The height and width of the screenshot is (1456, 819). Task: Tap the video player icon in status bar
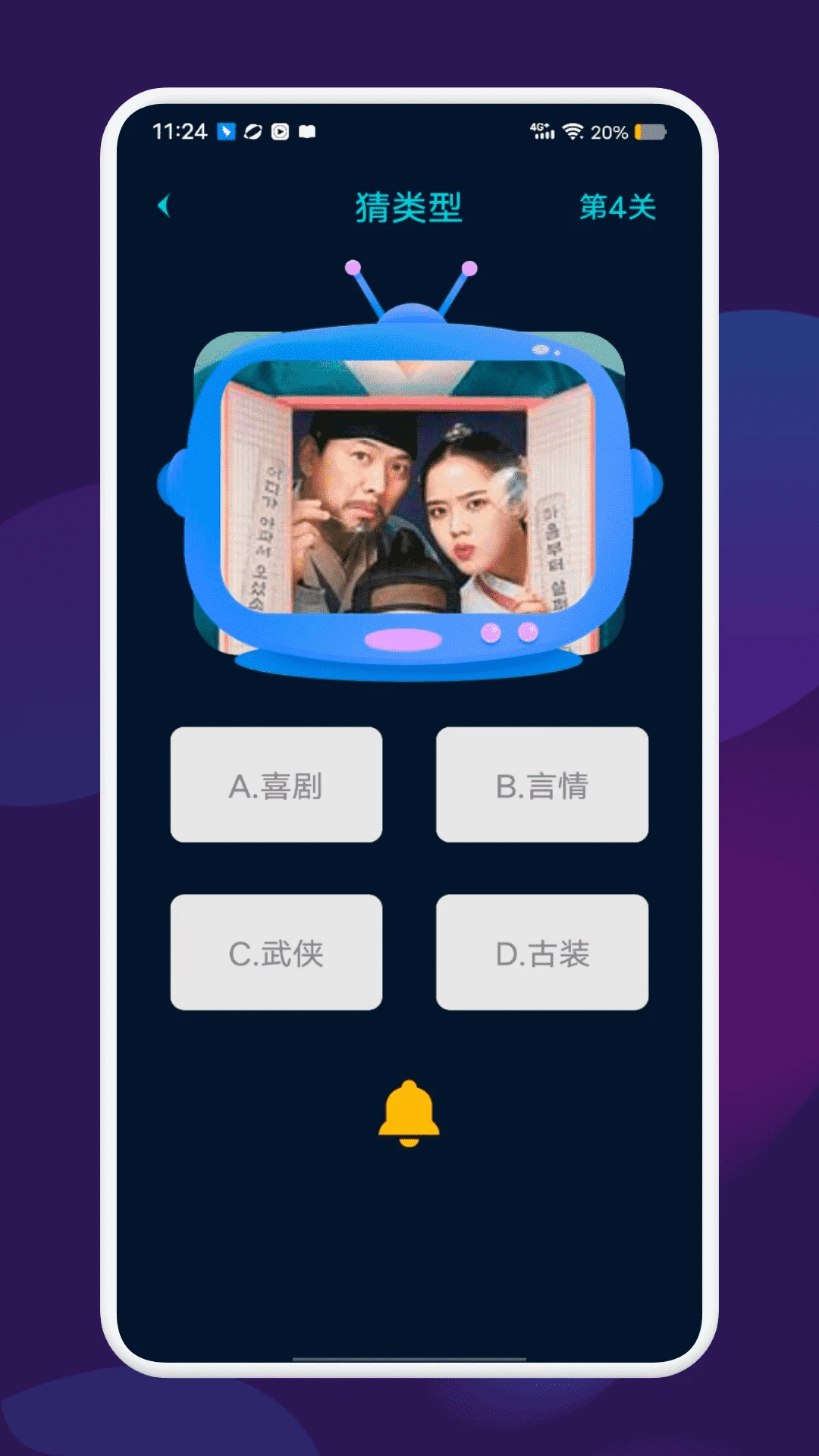[x=281, y=131]
